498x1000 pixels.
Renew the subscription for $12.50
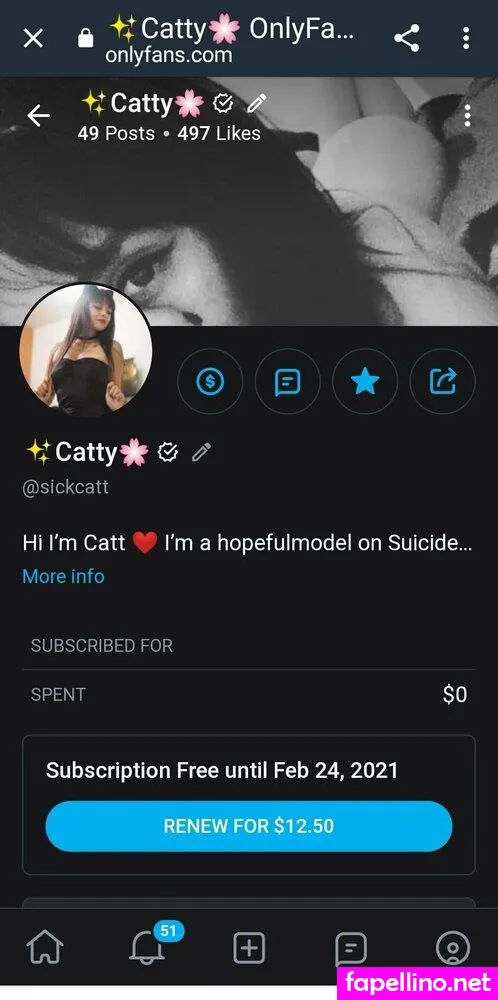click(x=249, y=826)
